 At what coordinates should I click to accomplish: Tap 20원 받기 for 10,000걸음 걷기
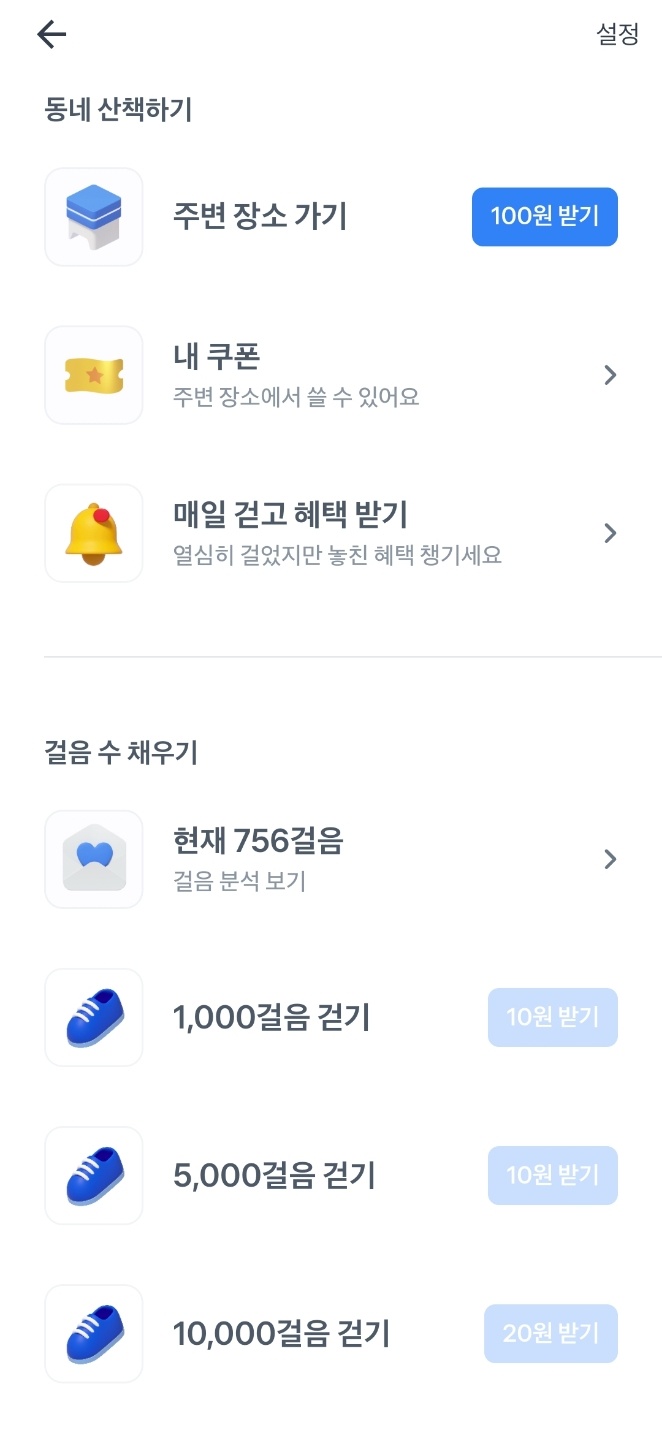tap(551, 1333)
